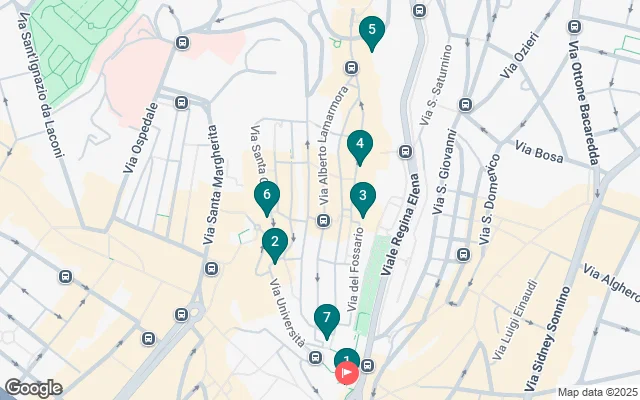Choose map pin number 6

pos(265,196)
